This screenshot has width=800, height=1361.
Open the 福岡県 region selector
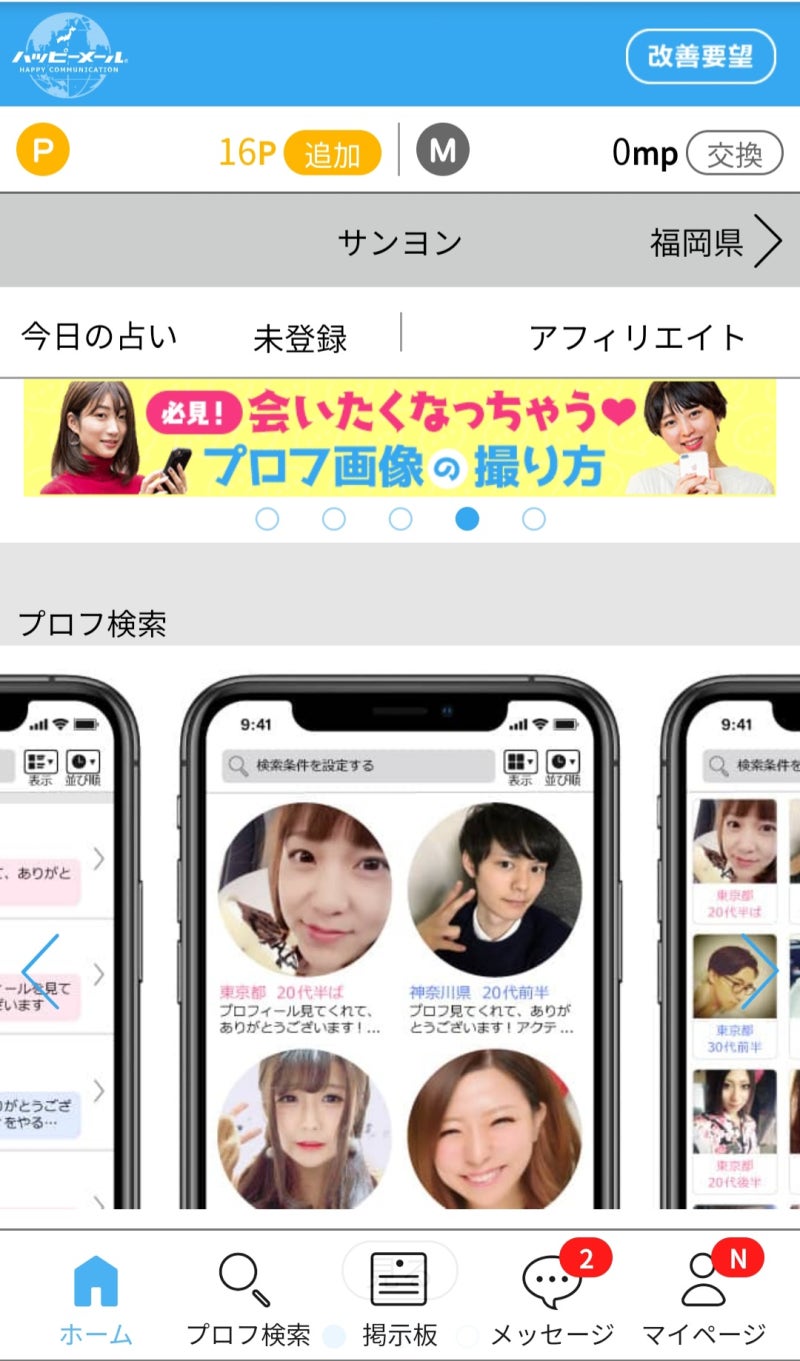point(714,242)
